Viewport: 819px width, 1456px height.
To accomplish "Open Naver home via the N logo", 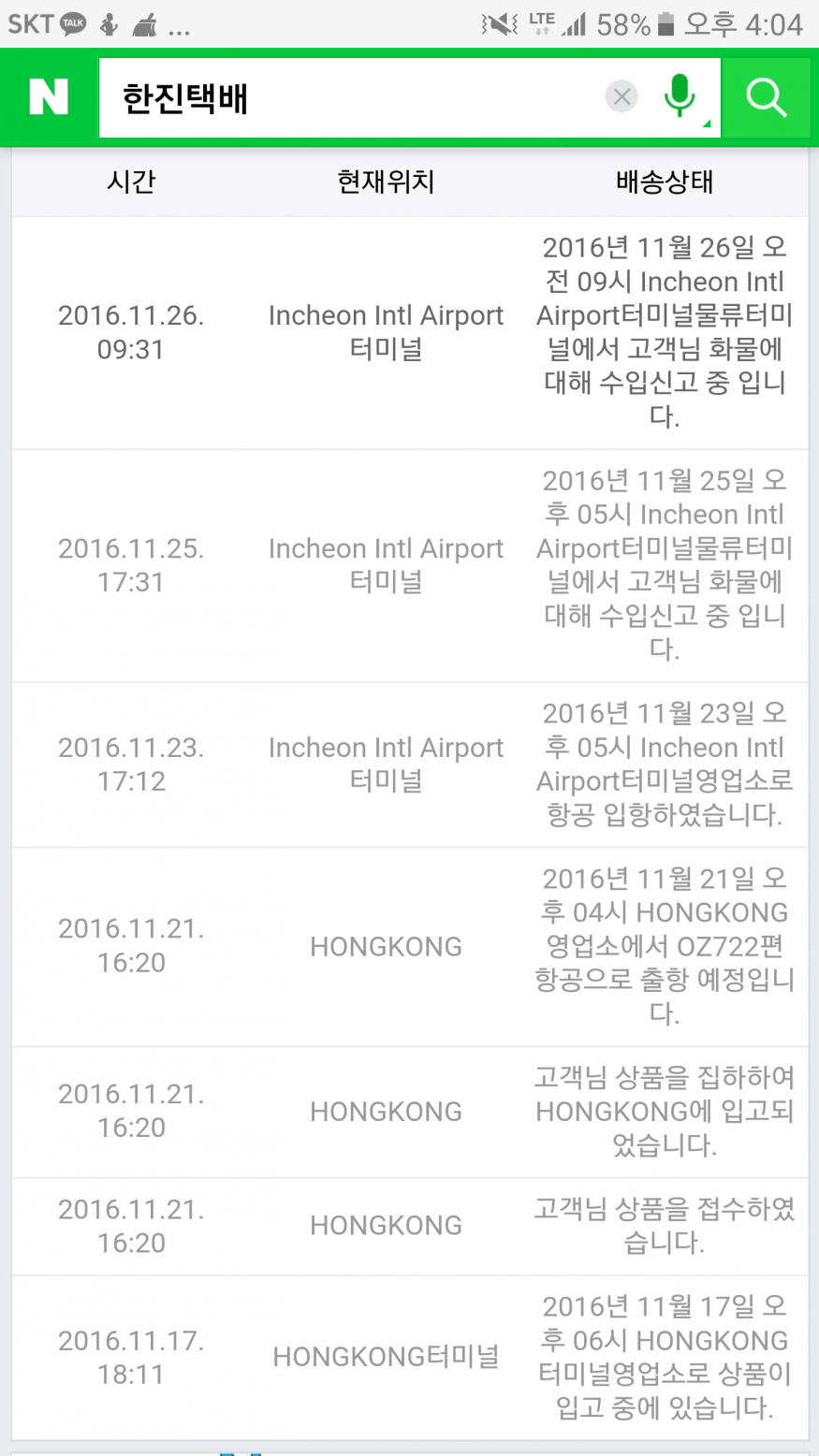I will click(x=49, y=97).
